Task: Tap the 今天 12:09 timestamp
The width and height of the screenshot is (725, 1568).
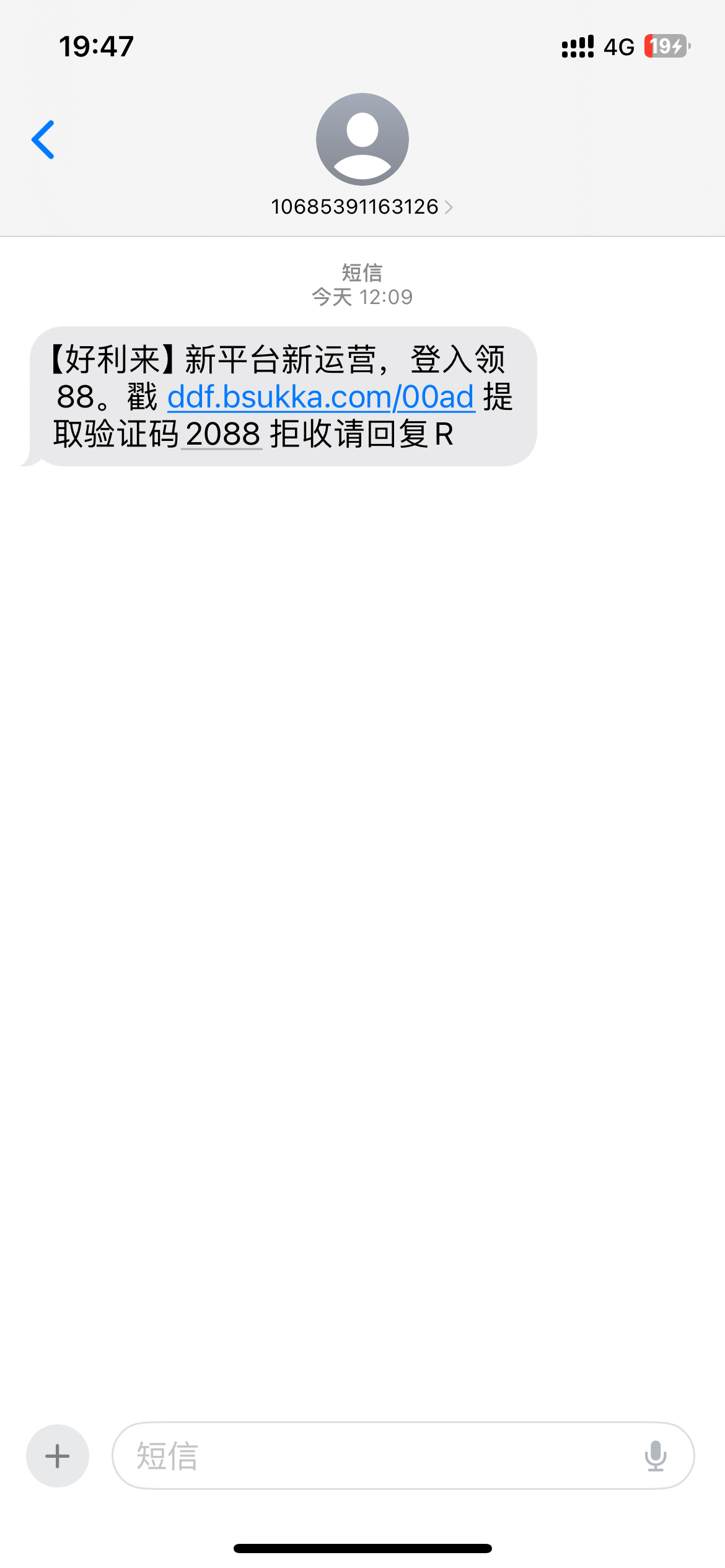Action: point(361,296)
